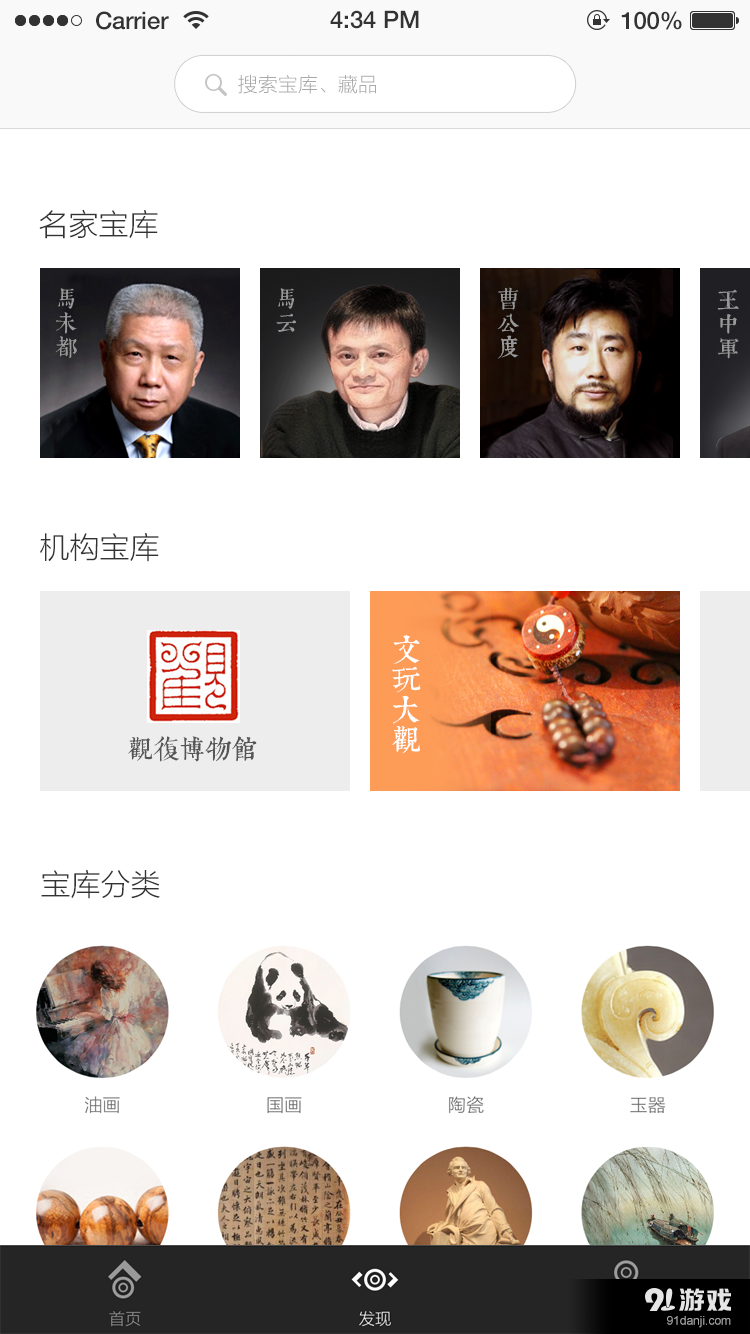This screenshot has width=750, height=1334.
Task: Select the 国画 panda category
Action: click(284, 1012)
